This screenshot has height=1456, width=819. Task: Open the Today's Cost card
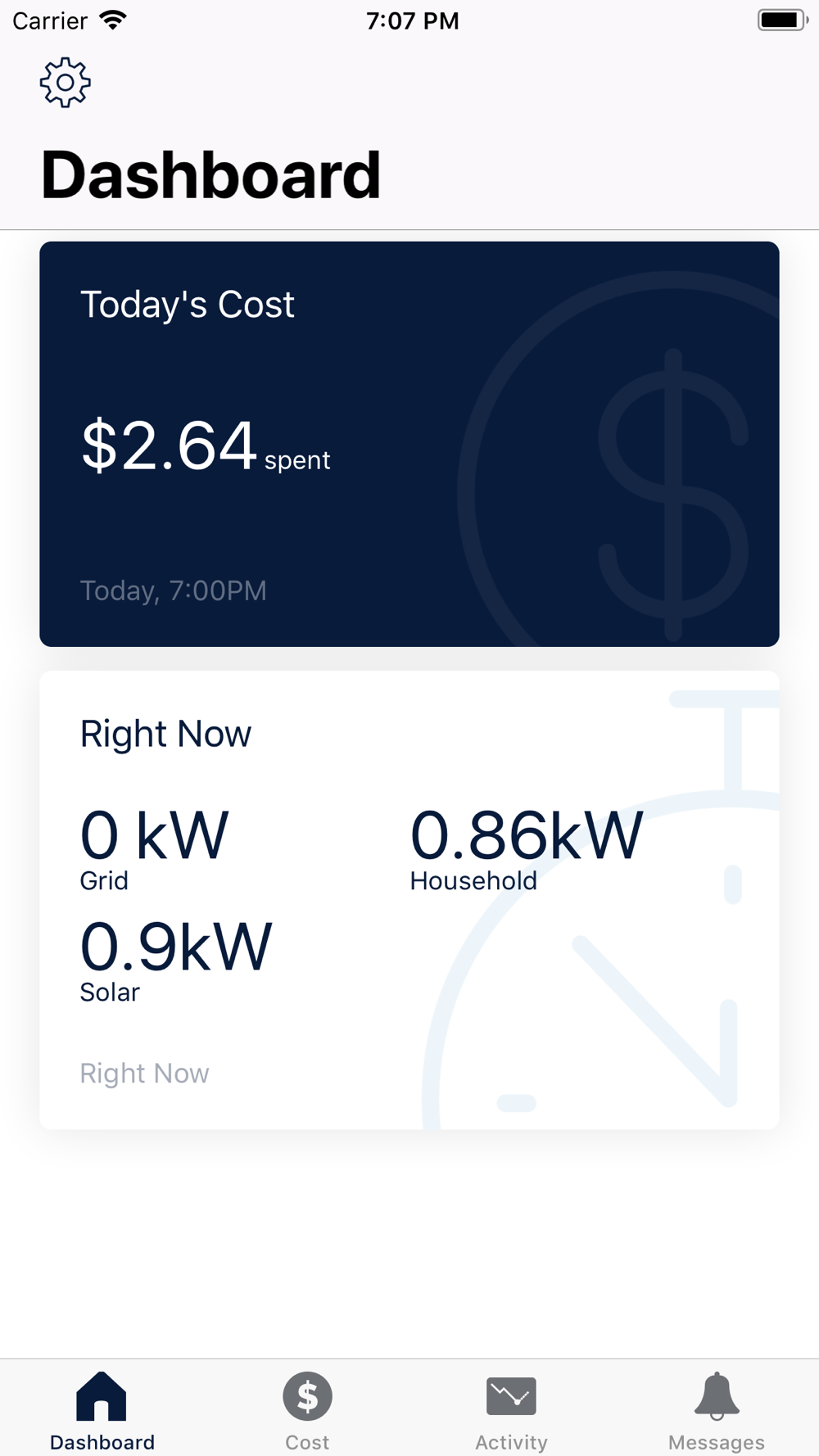[x=409, y=444]
